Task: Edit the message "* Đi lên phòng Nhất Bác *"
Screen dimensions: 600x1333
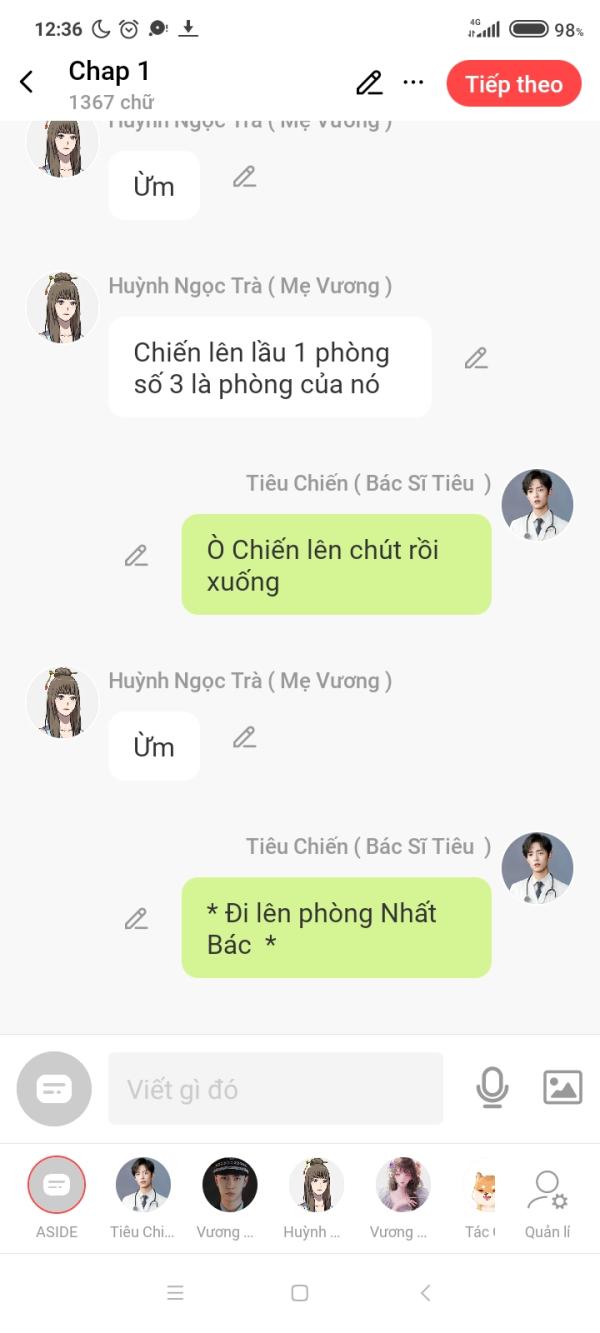Action: pyautogui.click(x=136, y=919)
